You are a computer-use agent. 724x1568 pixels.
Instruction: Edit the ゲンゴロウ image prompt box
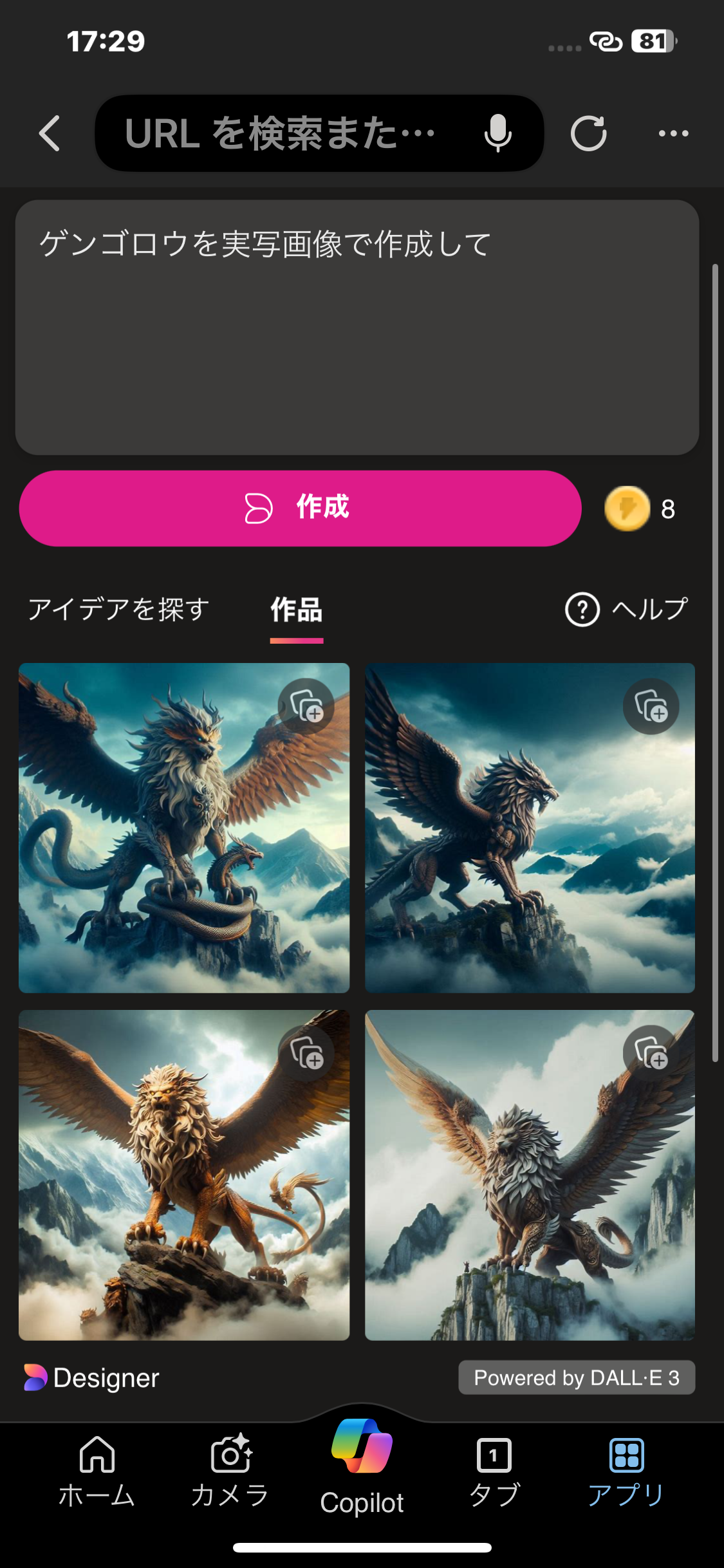pos(357,327)
